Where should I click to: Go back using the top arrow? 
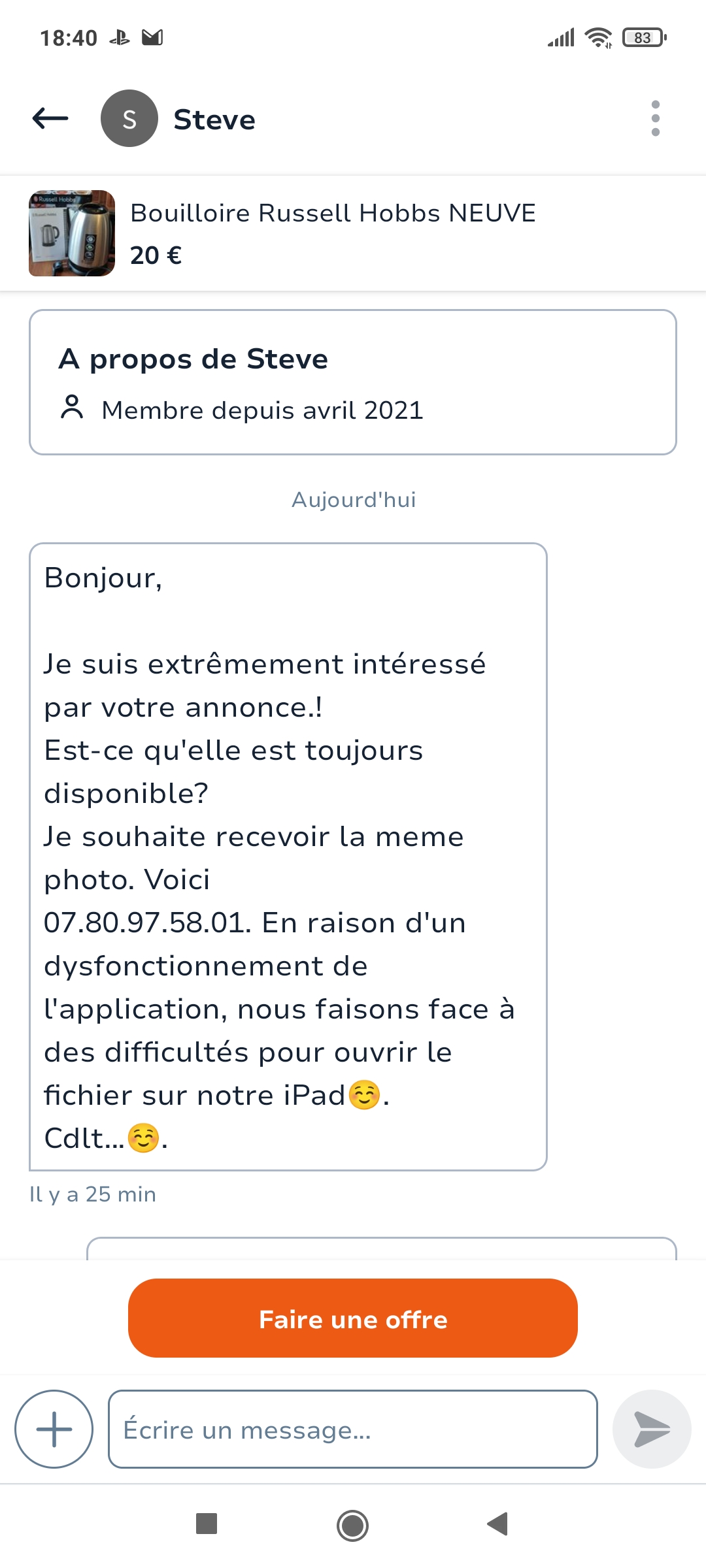(x=50, y=118)
